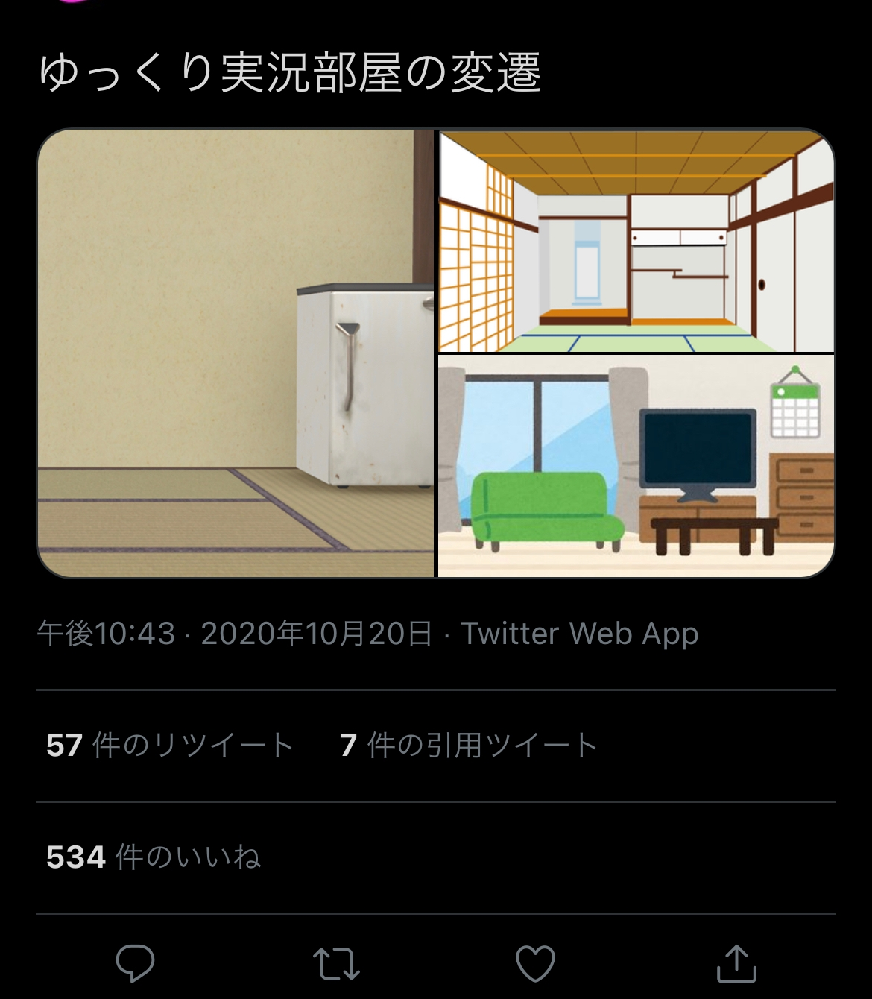872x999 pixels.
Task: See who liked via 534 件のいいね
Action: (153, 858)
